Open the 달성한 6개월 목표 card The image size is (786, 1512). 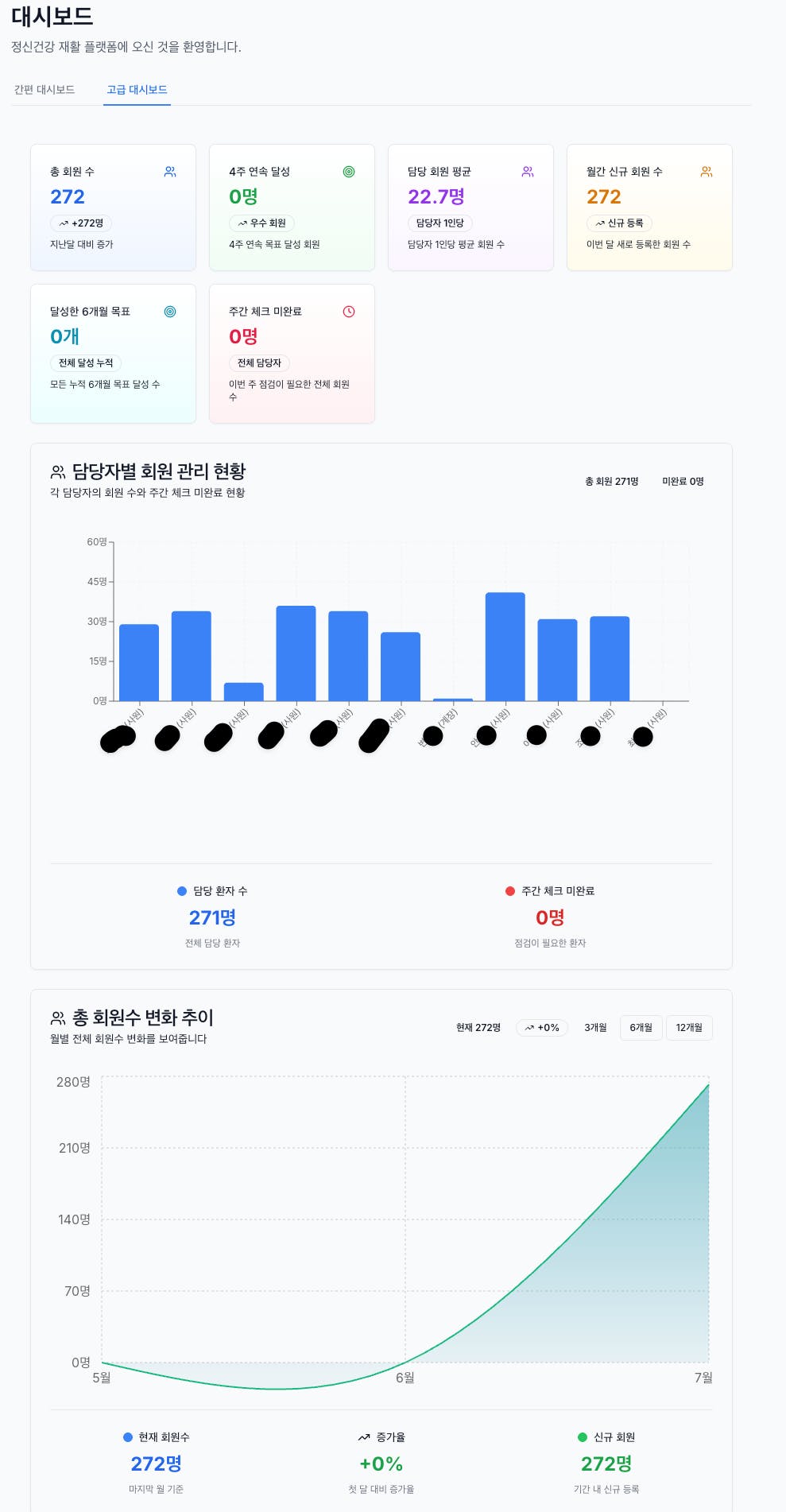pyautogui.click(x=113, y=353)
